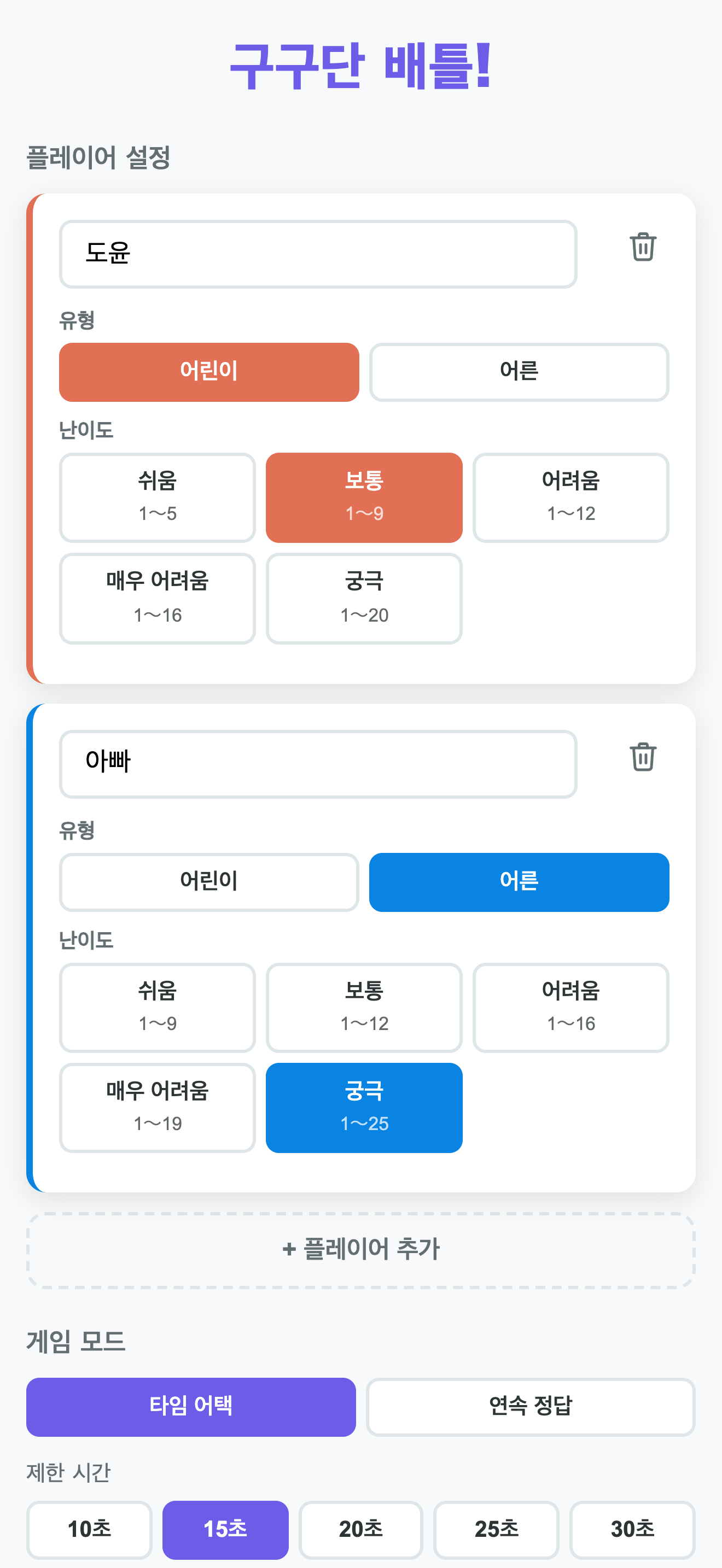Viewport: 722px width, 1568px height.
Task: Edit the 도윤 name field
Action: click(x=318, y=254)
